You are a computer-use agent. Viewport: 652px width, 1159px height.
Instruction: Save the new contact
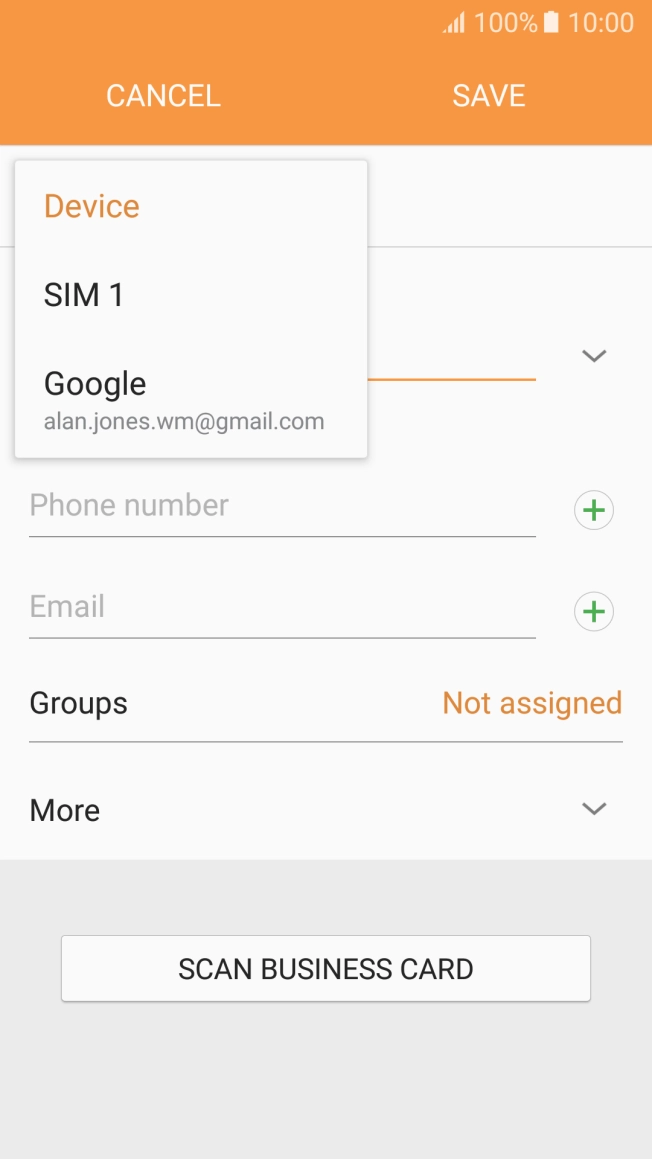coord(489,95)
